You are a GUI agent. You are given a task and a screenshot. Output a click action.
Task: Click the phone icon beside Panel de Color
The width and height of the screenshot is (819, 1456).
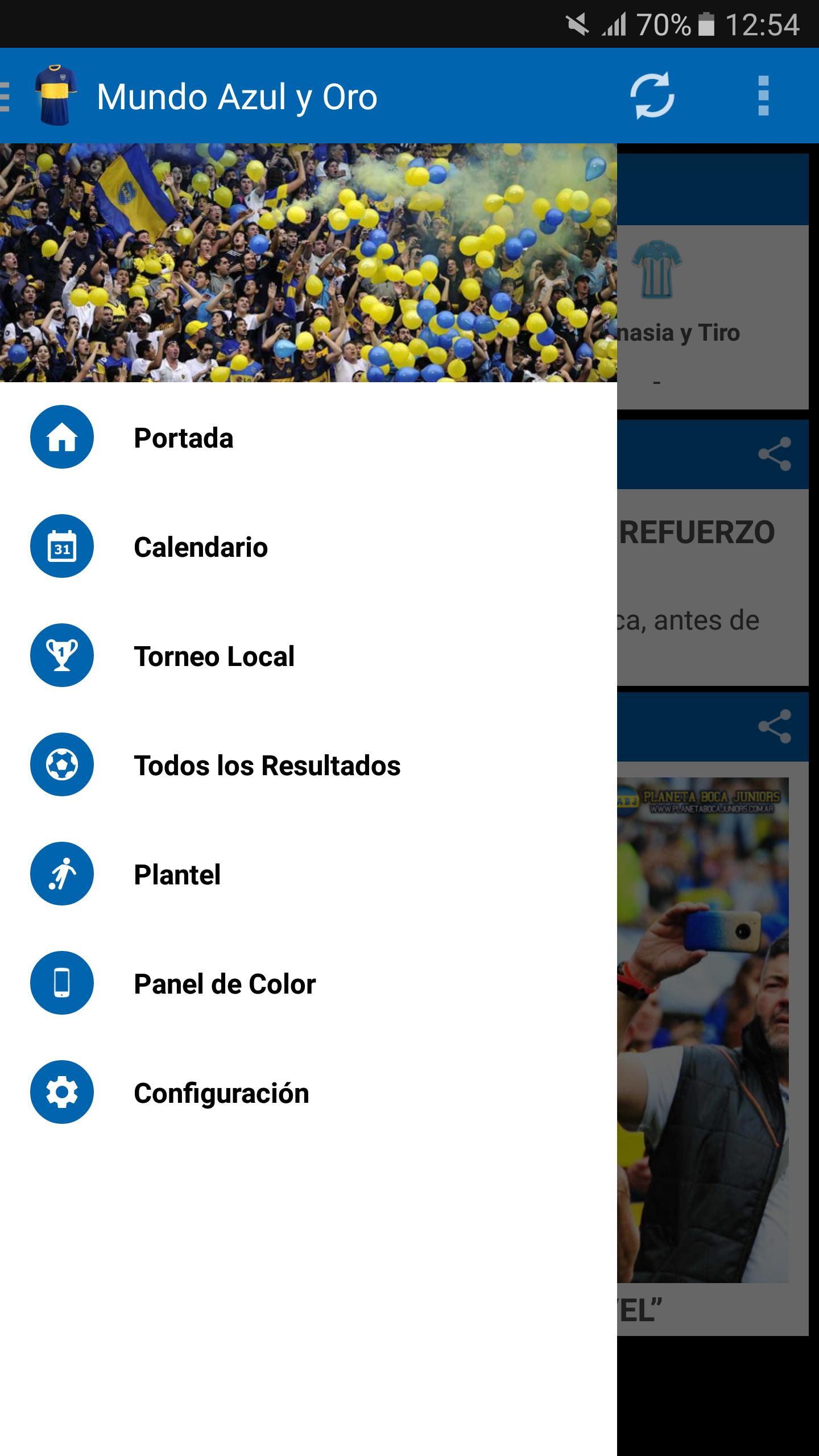(x=61, y=983)
